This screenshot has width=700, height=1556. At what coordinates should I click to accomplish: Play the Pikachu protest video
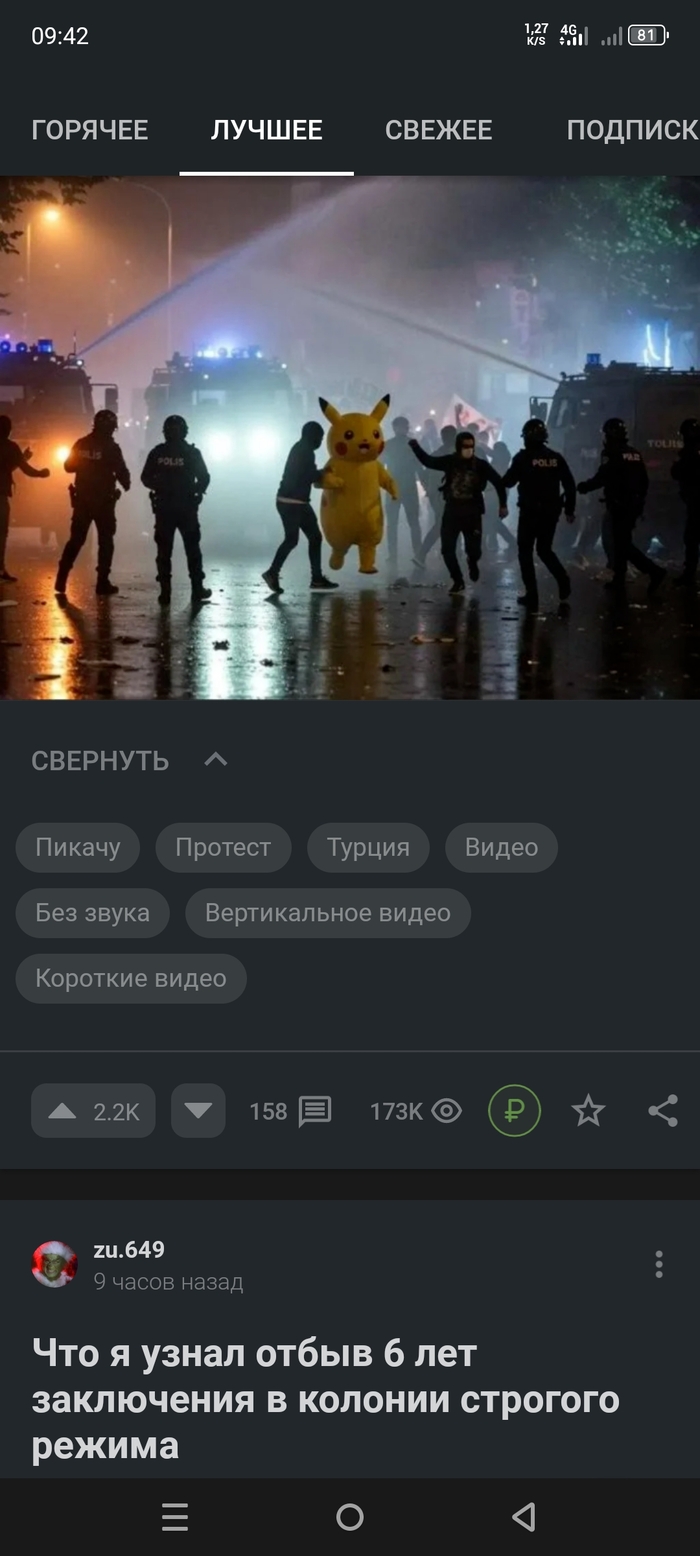pos(350,438)
